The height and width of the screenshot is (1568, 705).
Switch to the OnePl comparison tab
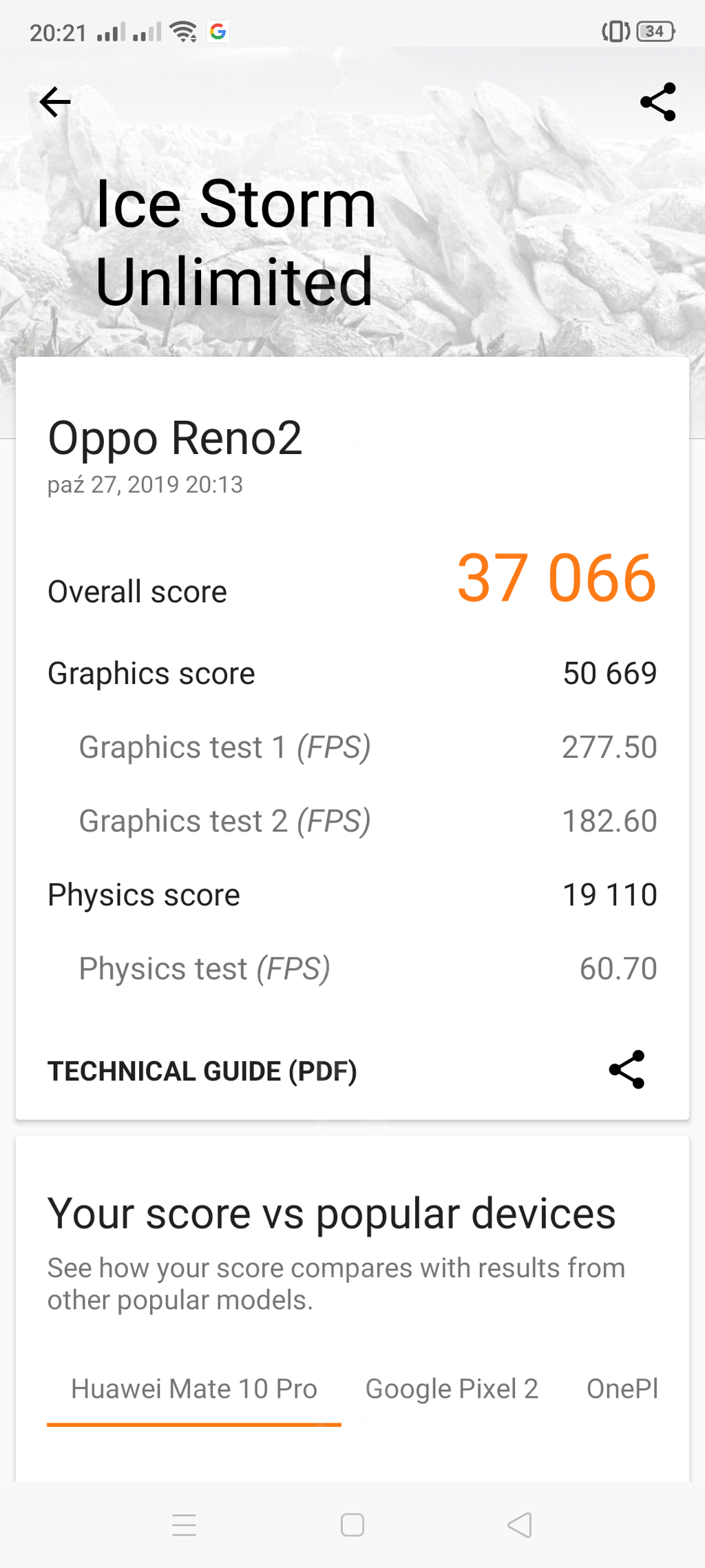(622, 1389)
